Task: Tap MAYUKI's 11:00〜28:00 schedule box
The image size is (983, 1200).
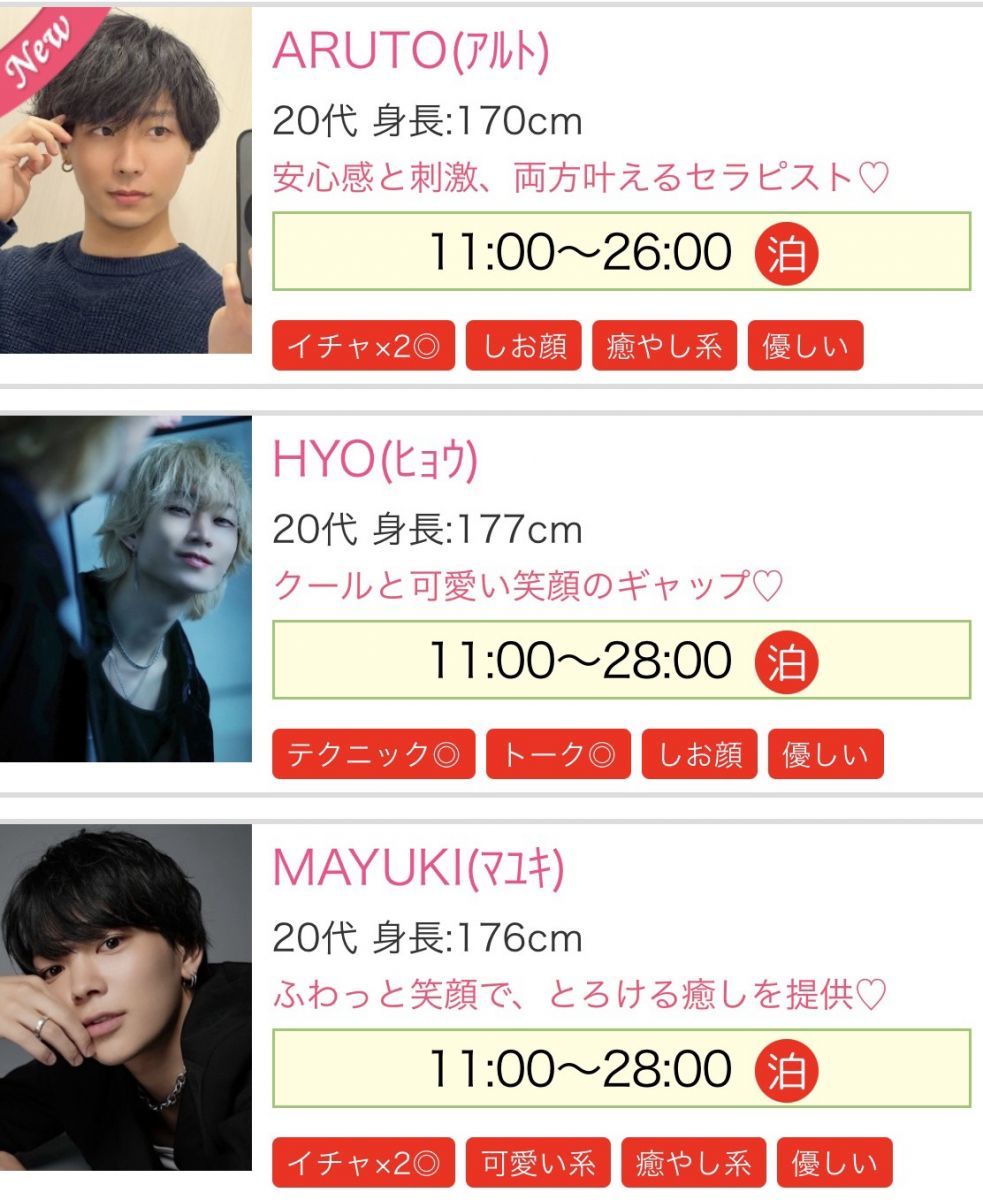Action: [x=621, y=1068]
